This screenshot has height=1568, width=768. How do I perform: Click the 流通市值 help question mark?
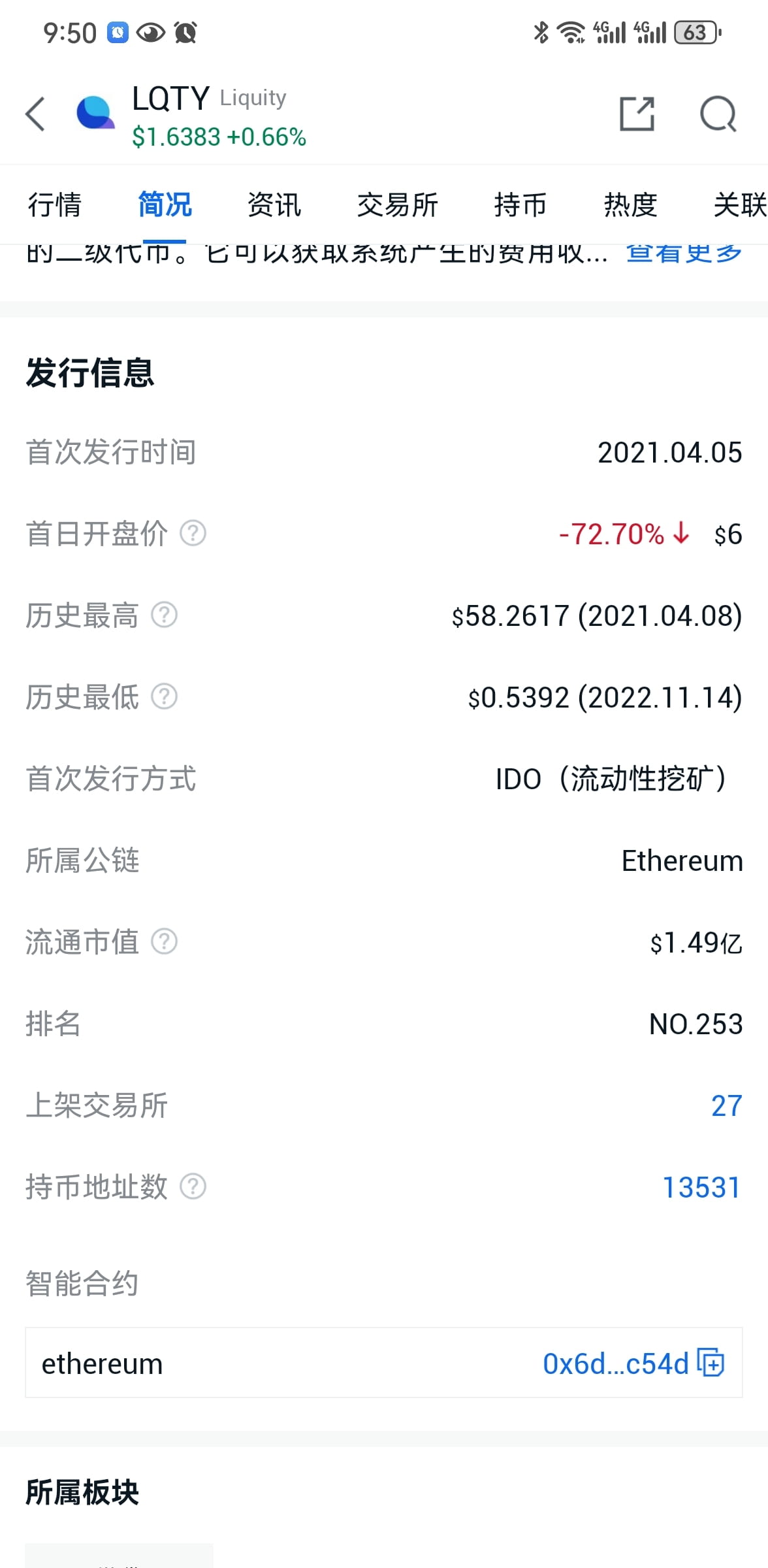tap(165, 941)
